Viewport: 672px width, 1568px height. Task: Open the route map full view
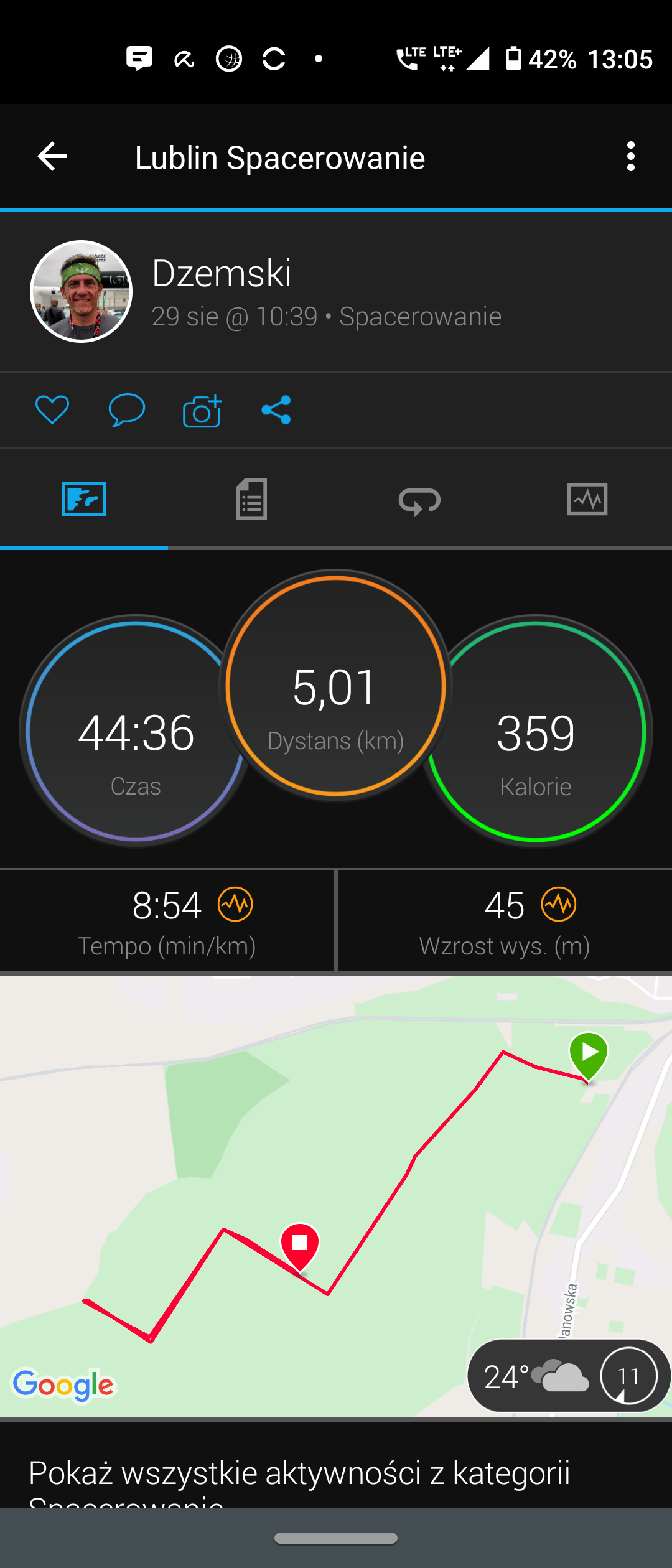pyautogui.click(x=336, y=1182)
